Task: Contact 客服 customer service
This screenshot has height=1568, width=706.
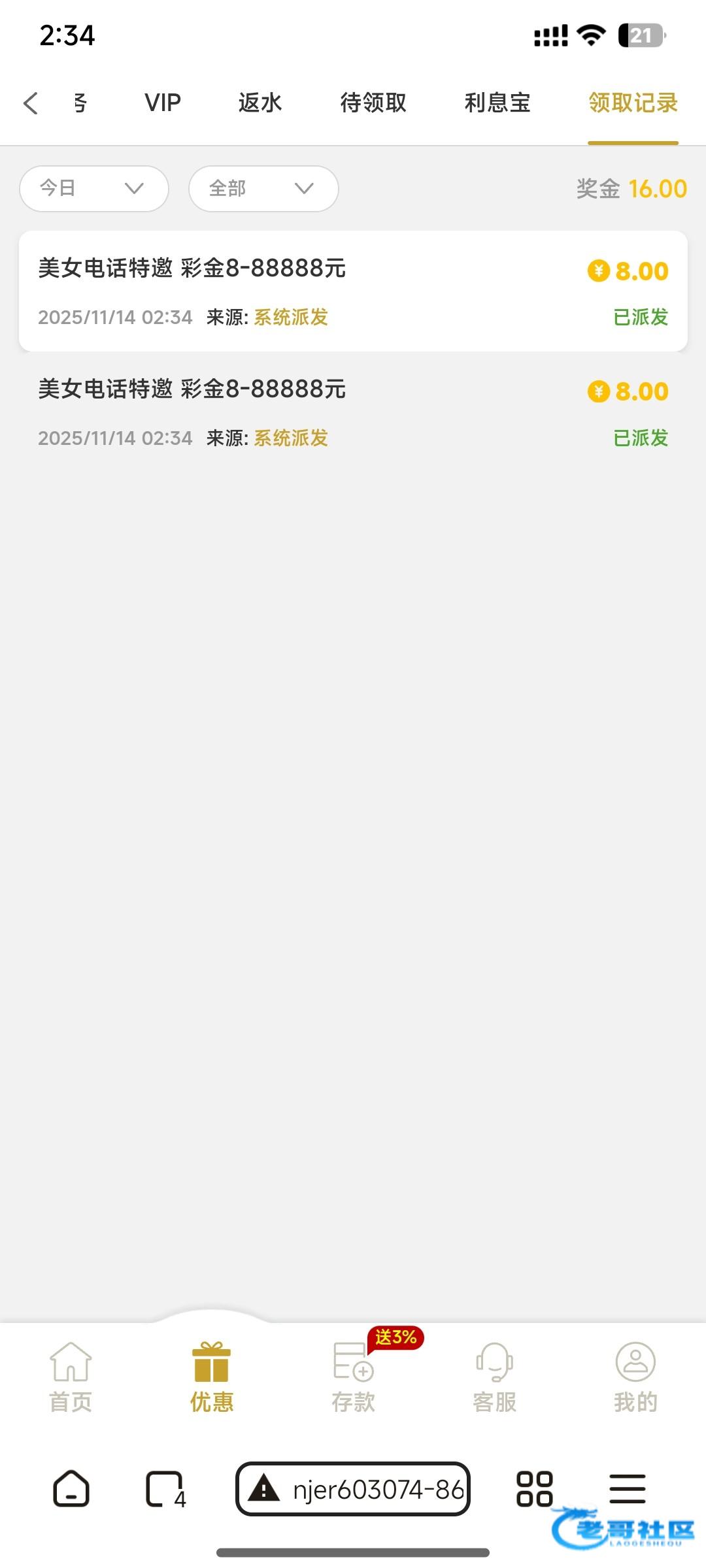Action: point(494,1377)
